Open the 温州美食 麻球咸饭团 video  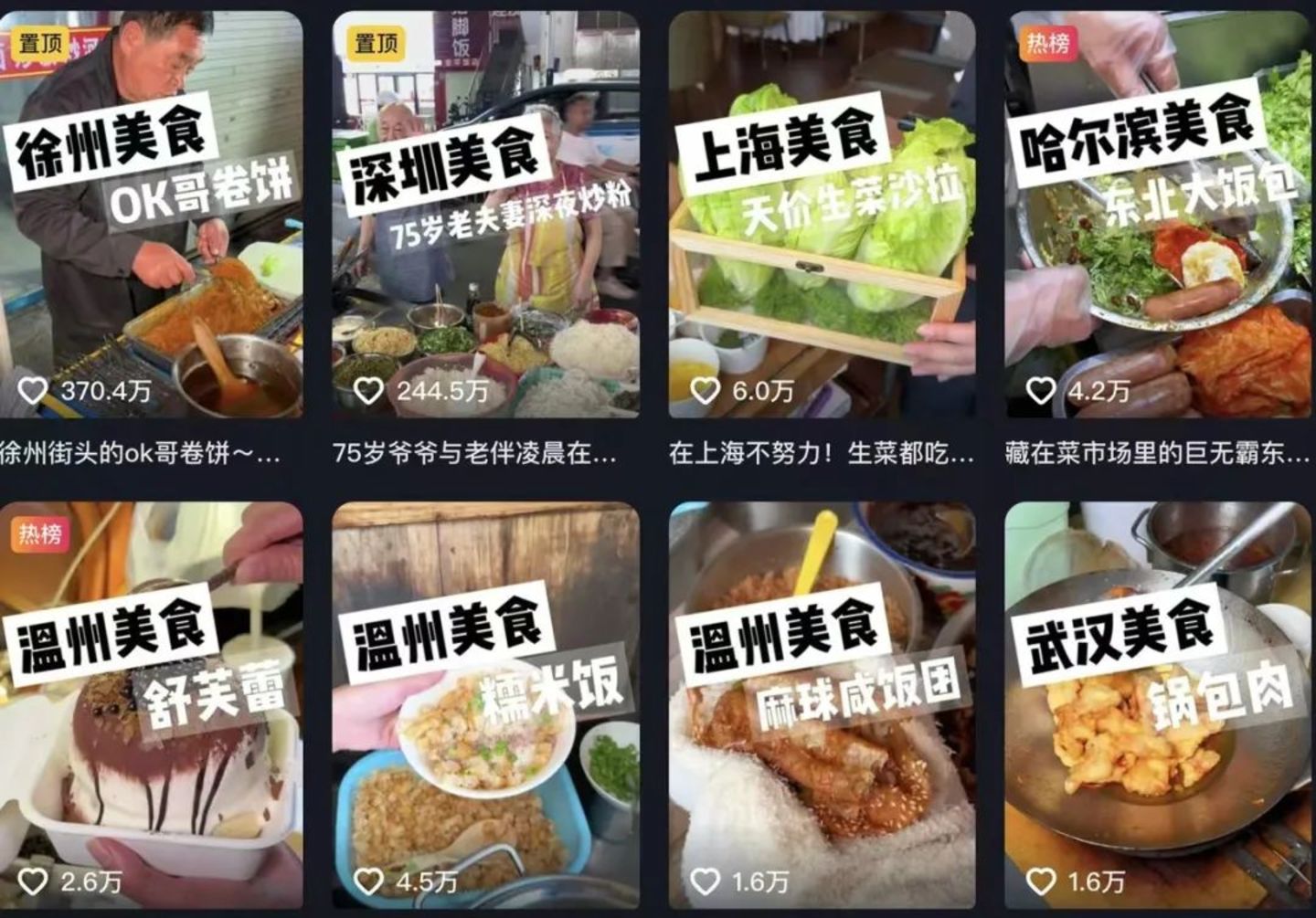pos(822,705)
